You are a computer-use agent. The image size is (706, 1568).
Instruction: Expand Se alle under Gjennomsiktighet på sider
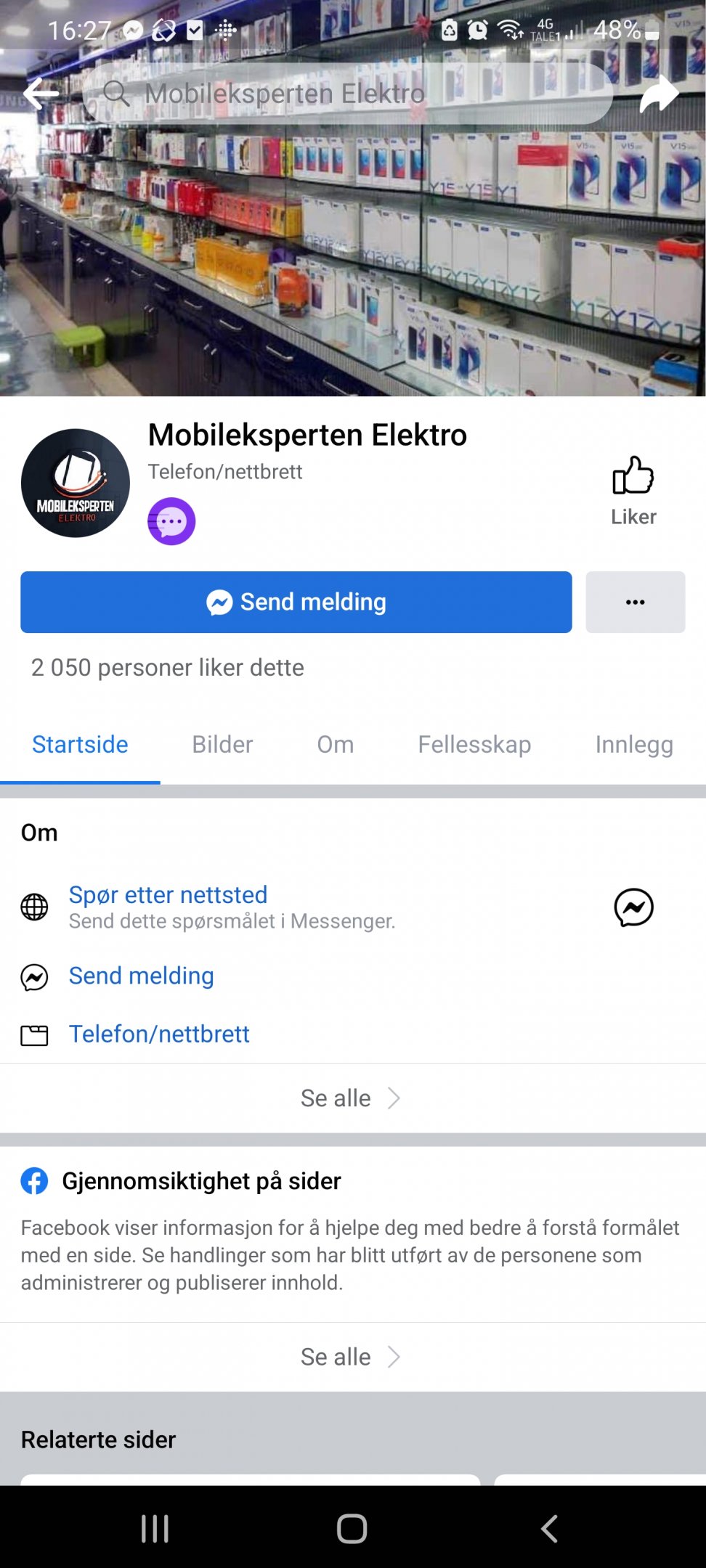[352, 1357]
